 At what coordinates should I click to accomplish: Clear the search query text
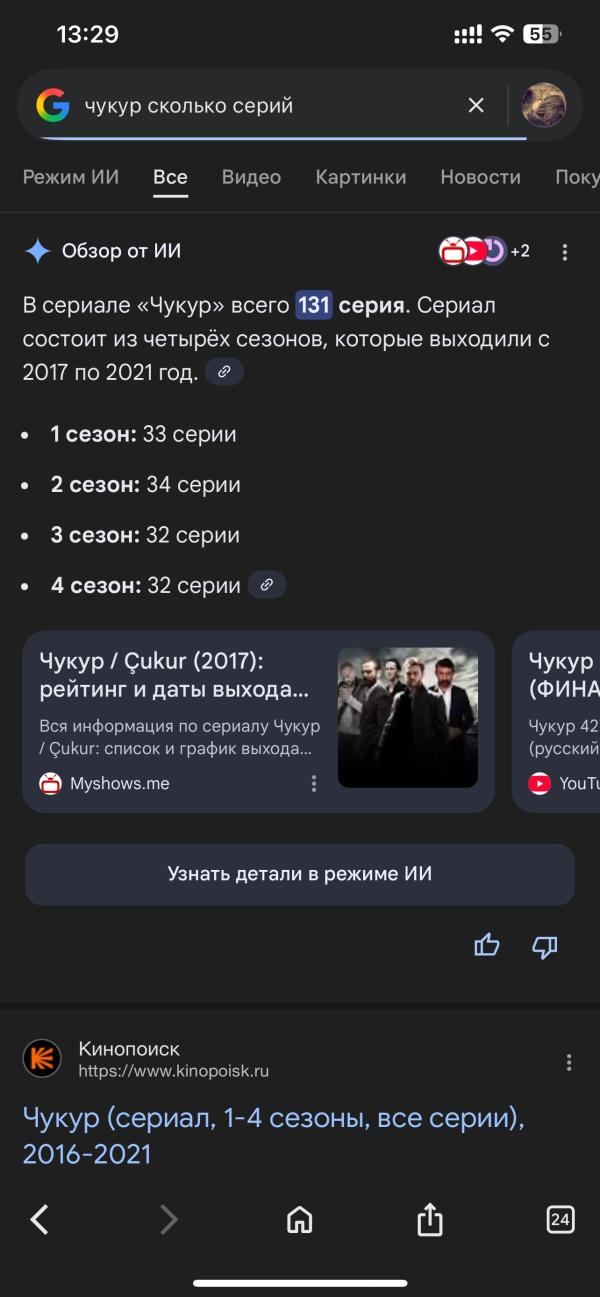[x=476, y=105]
